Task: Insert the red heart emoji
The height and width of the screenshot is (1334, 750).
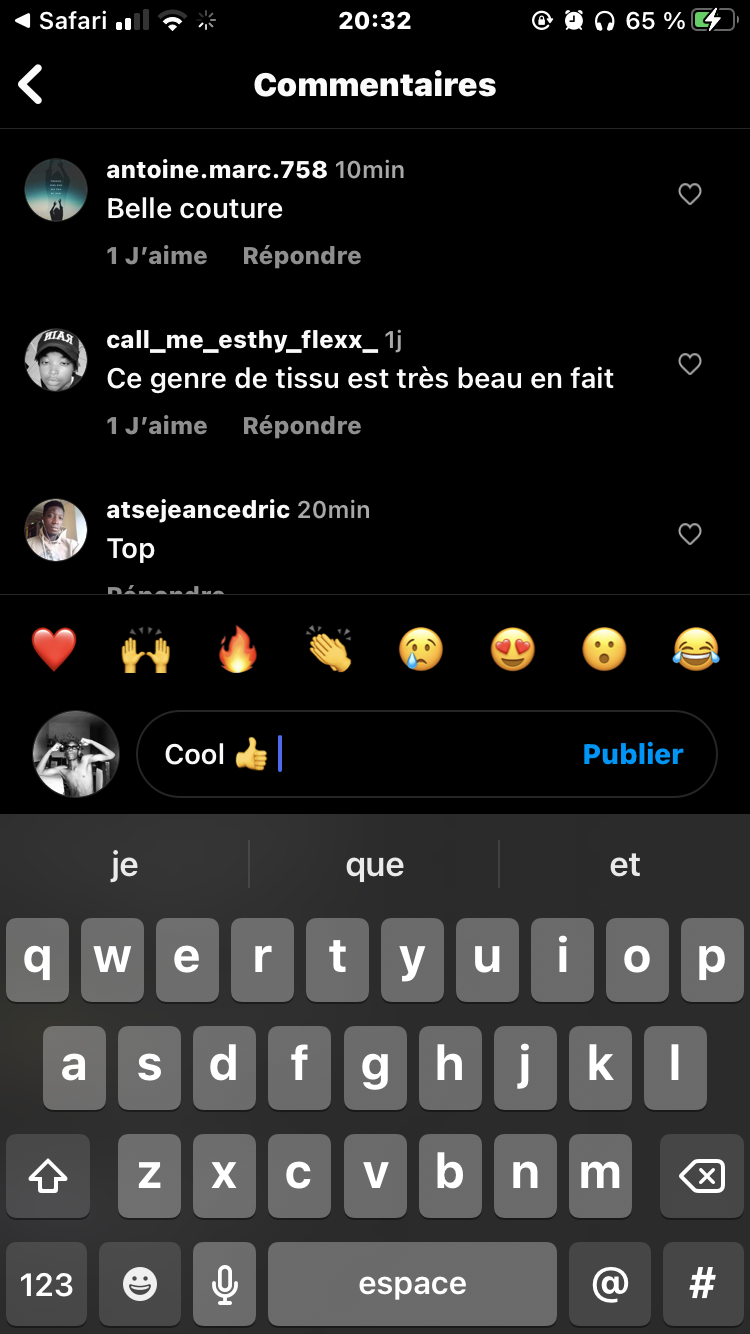Action: pyautogui.click(x=54, y=651)
